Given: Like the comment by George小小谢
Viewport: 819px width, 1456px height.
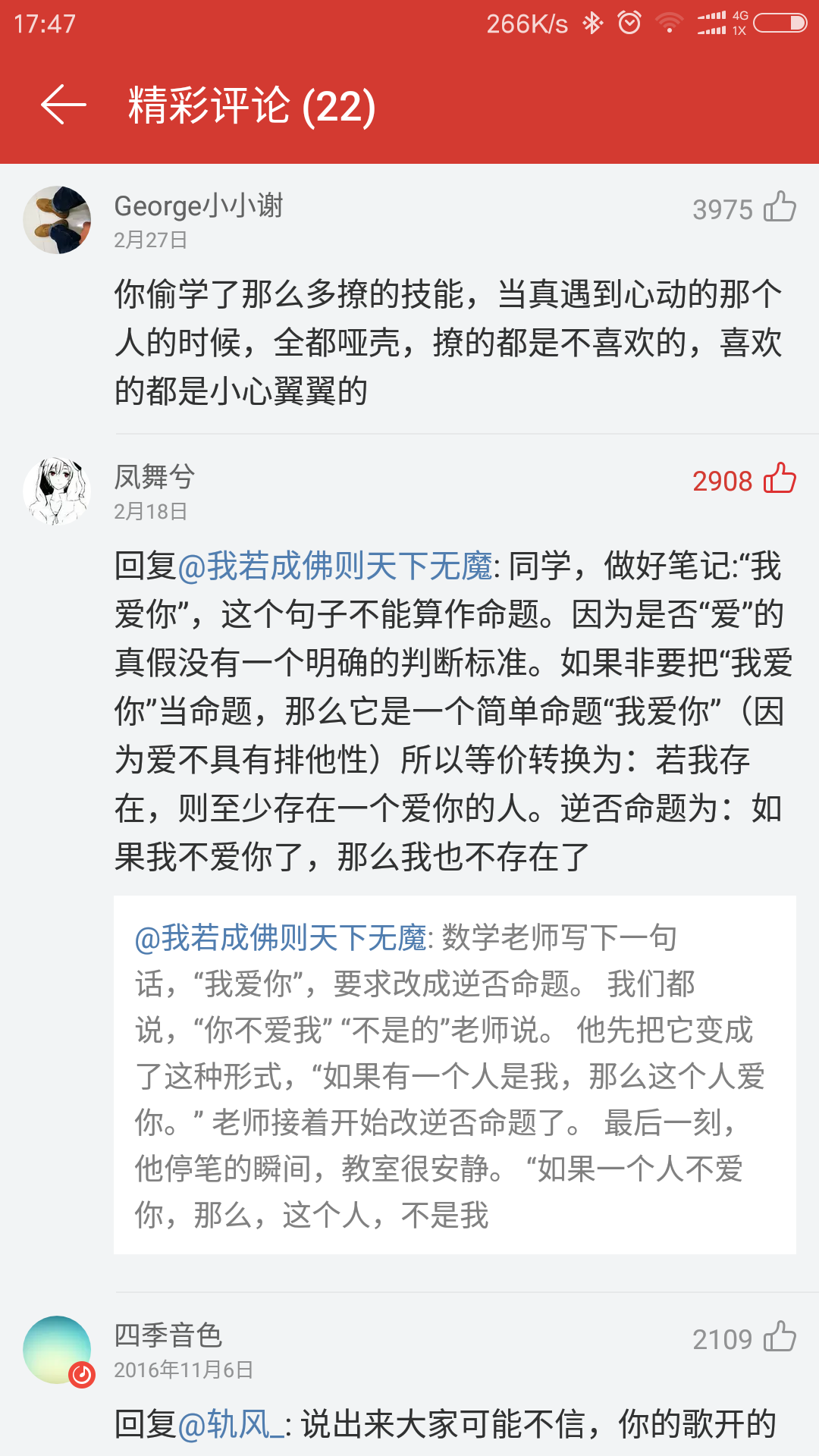Looking at the screenshot, I should tap(780, 207).
